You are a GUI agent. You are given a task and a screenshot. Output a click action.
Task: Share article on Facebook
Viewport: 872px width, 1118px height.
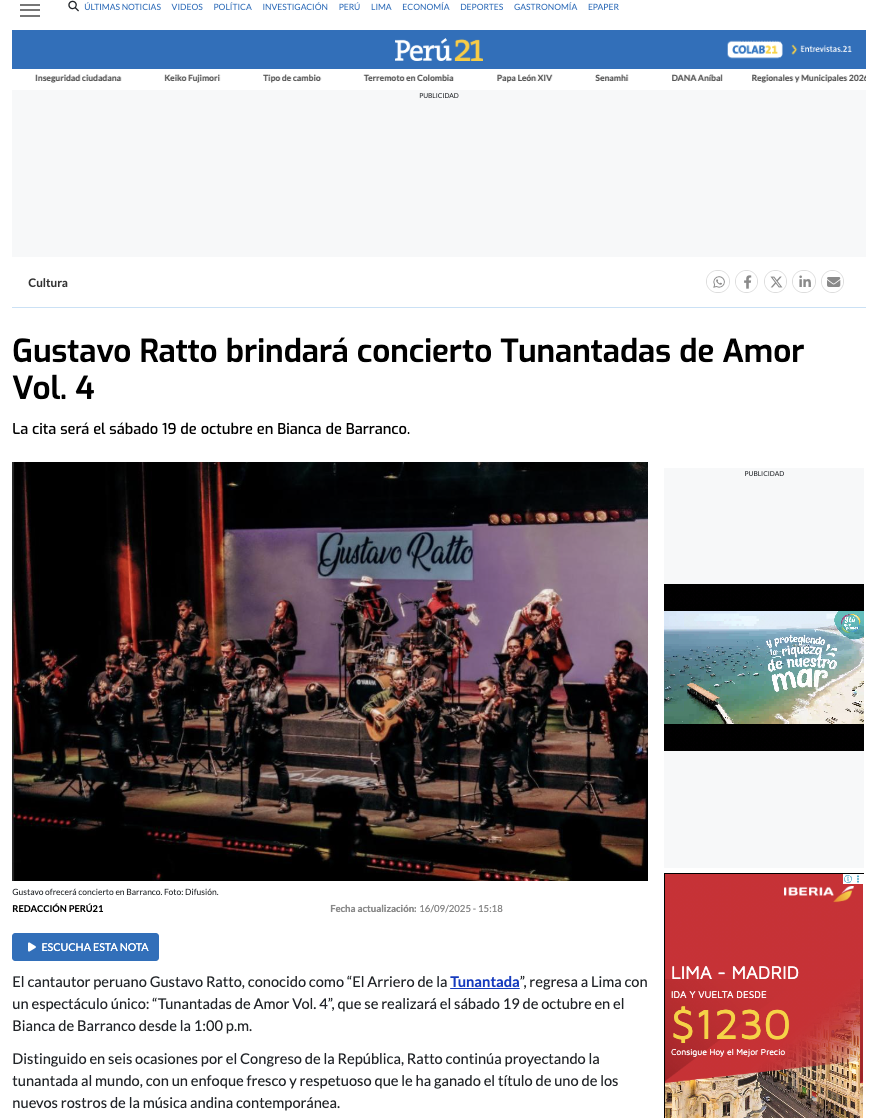(x=747, y=282)
